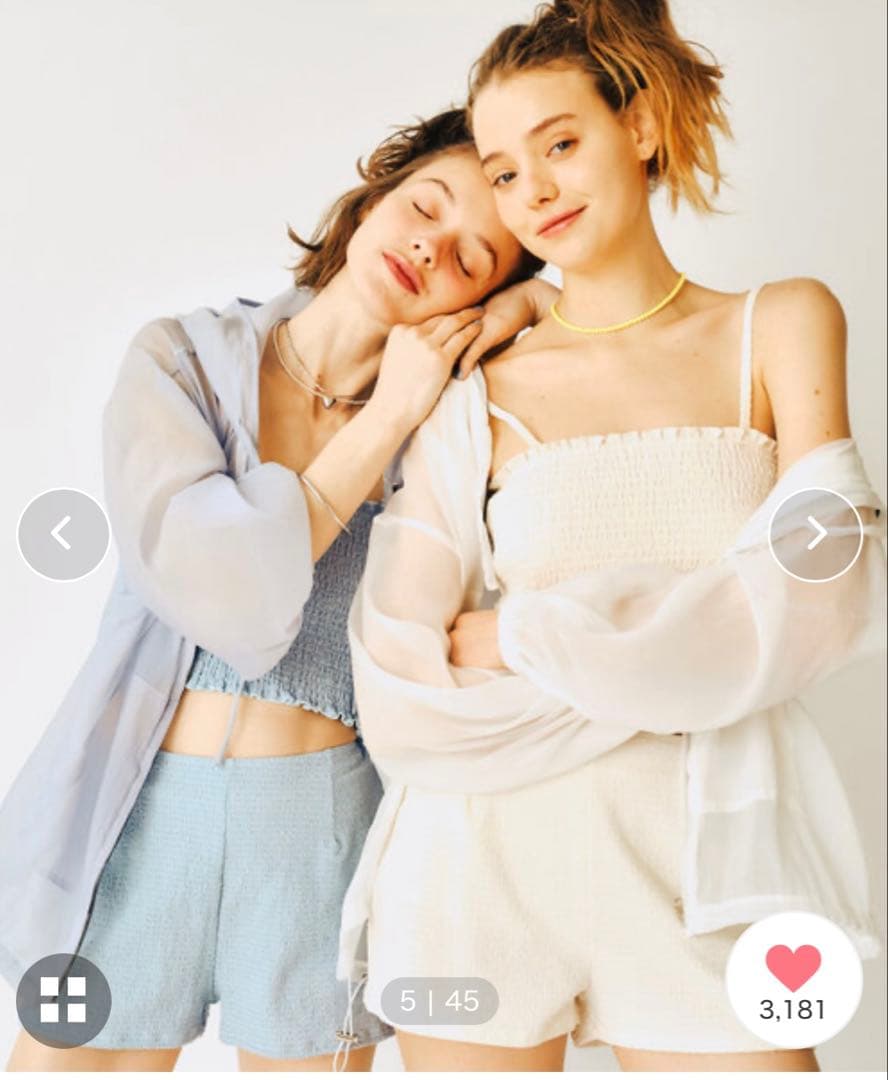Go to the next image
This screenshot has width=888, height=1080.
[815, 534]
